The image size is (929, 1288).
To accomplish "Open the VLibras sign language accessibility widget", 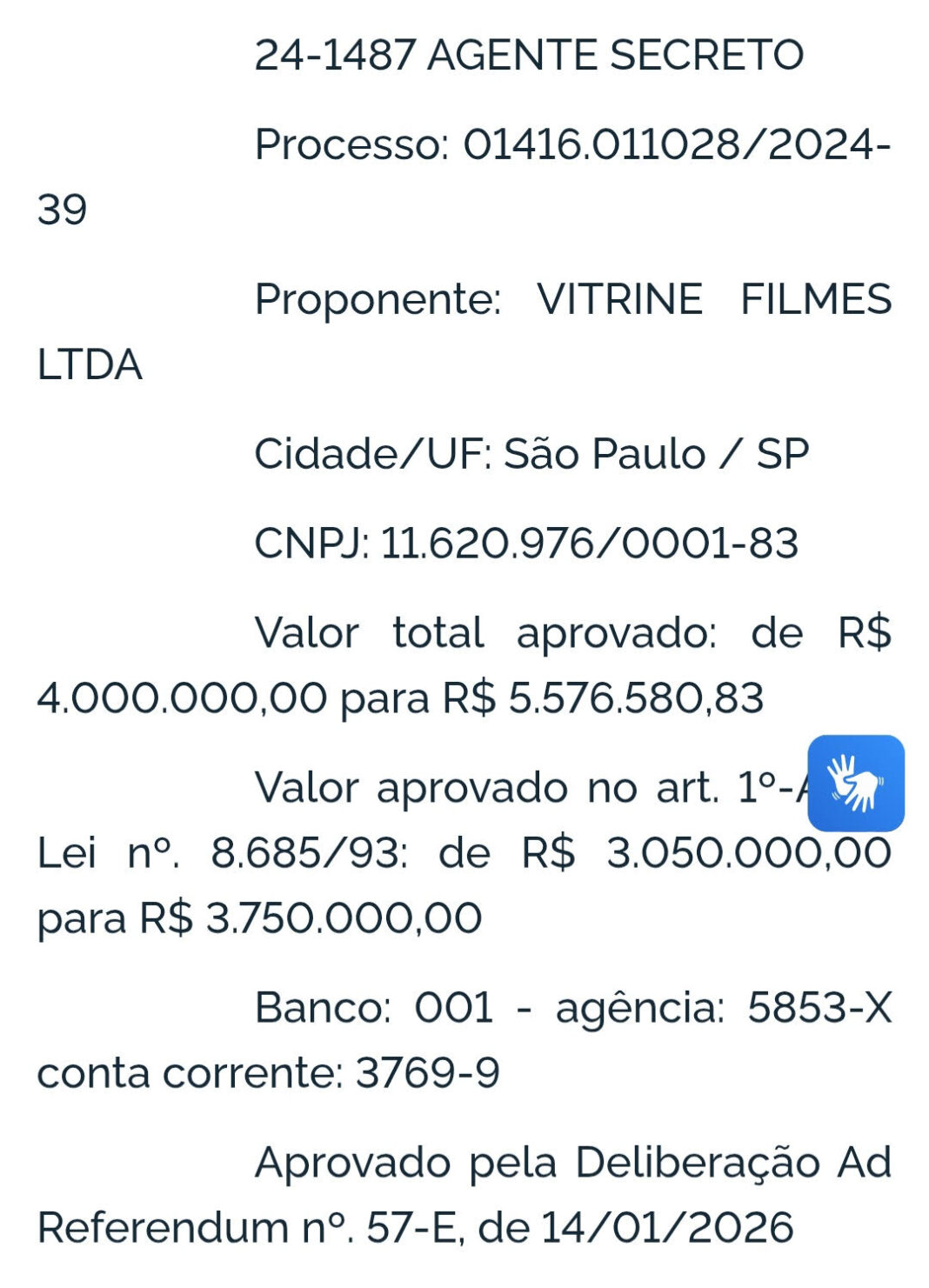I will (x=855, y=783).
